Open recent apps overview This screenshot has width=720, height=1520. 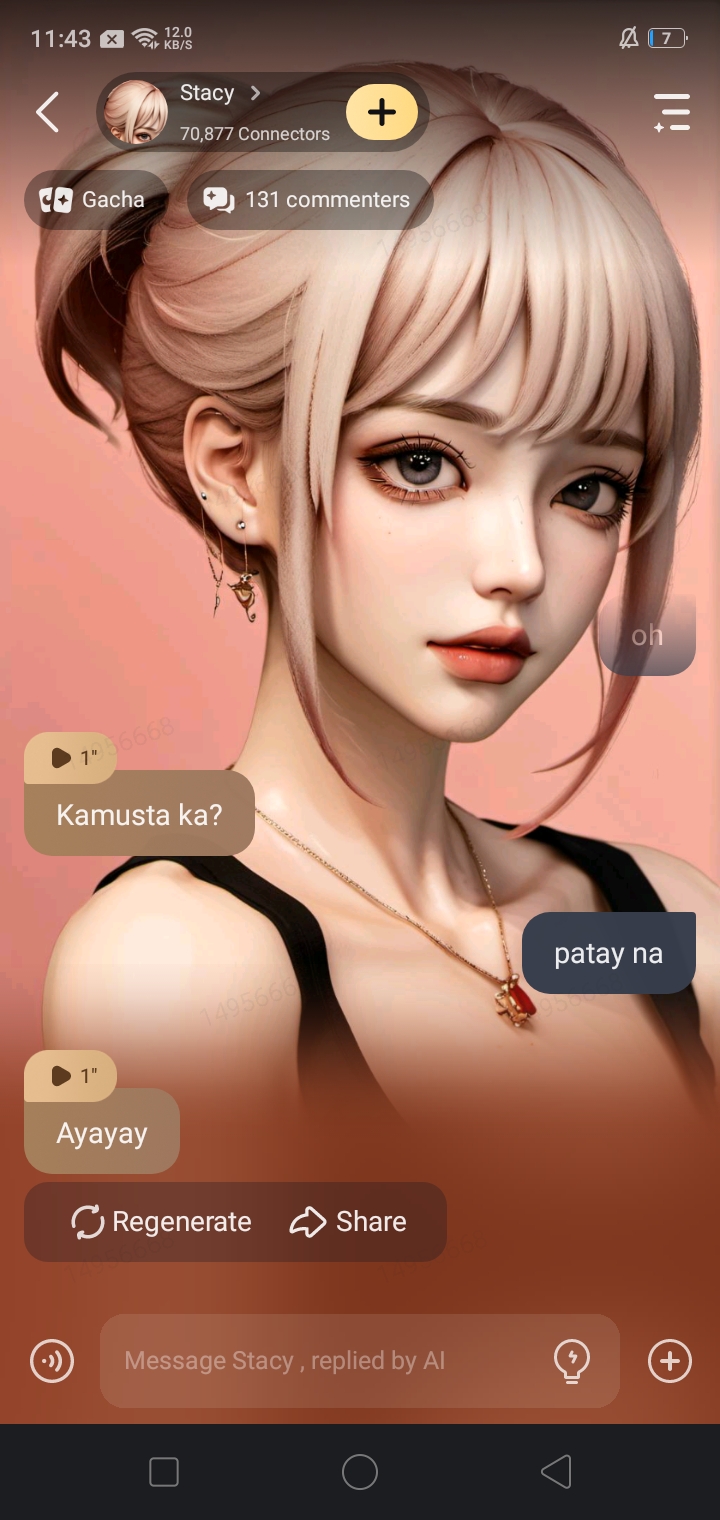(x=164, y=1472)
